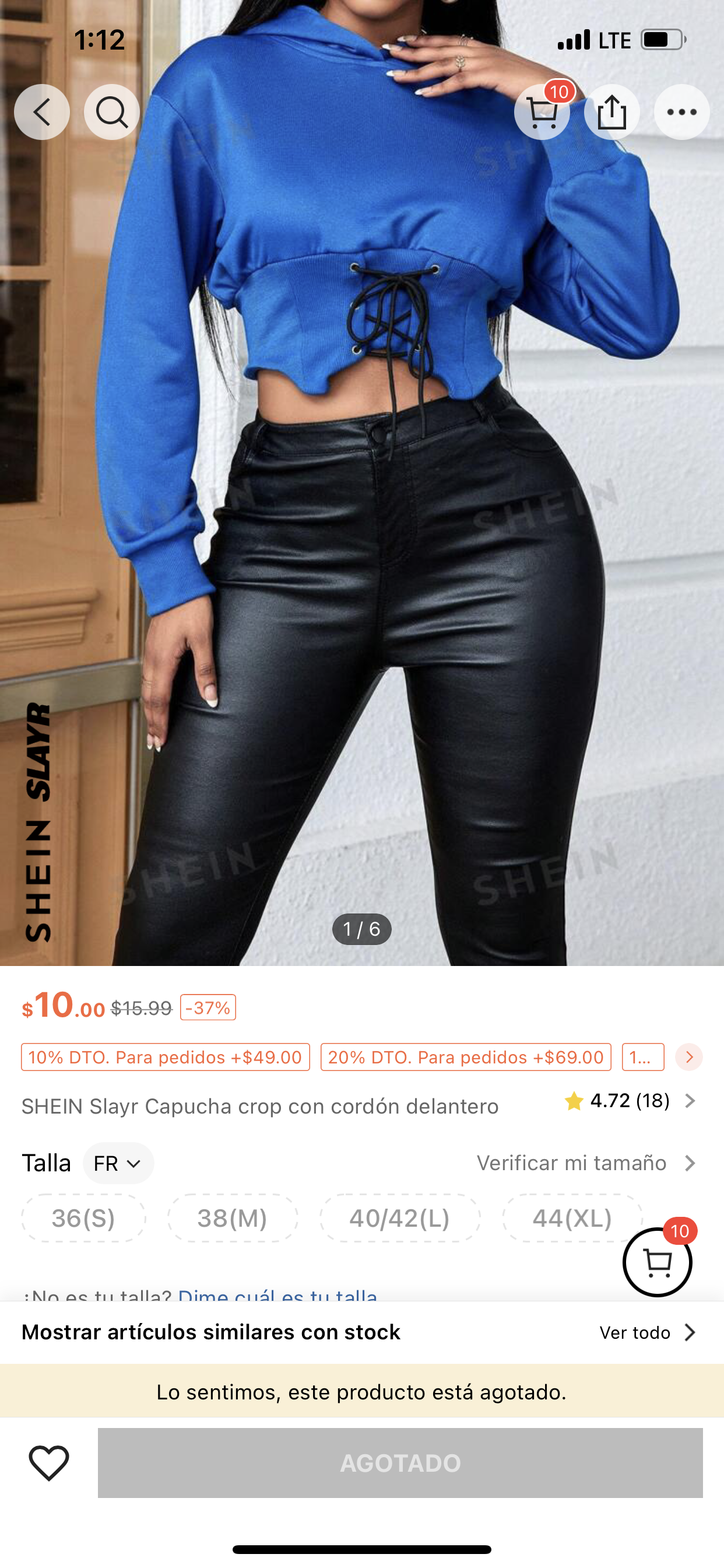Choose size 40/42(L)
Image resolution: width=724 pixels, height=1568 pixels.
[400, 1218]
